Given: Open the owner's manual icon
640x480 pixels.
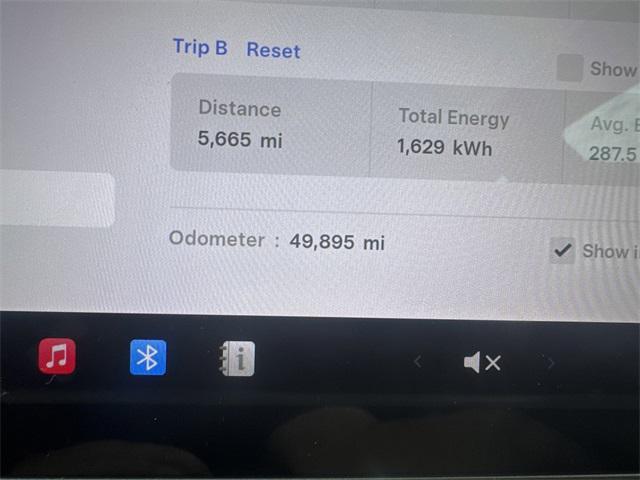Looking at the screenshot, I should click(x=237, y=358).
